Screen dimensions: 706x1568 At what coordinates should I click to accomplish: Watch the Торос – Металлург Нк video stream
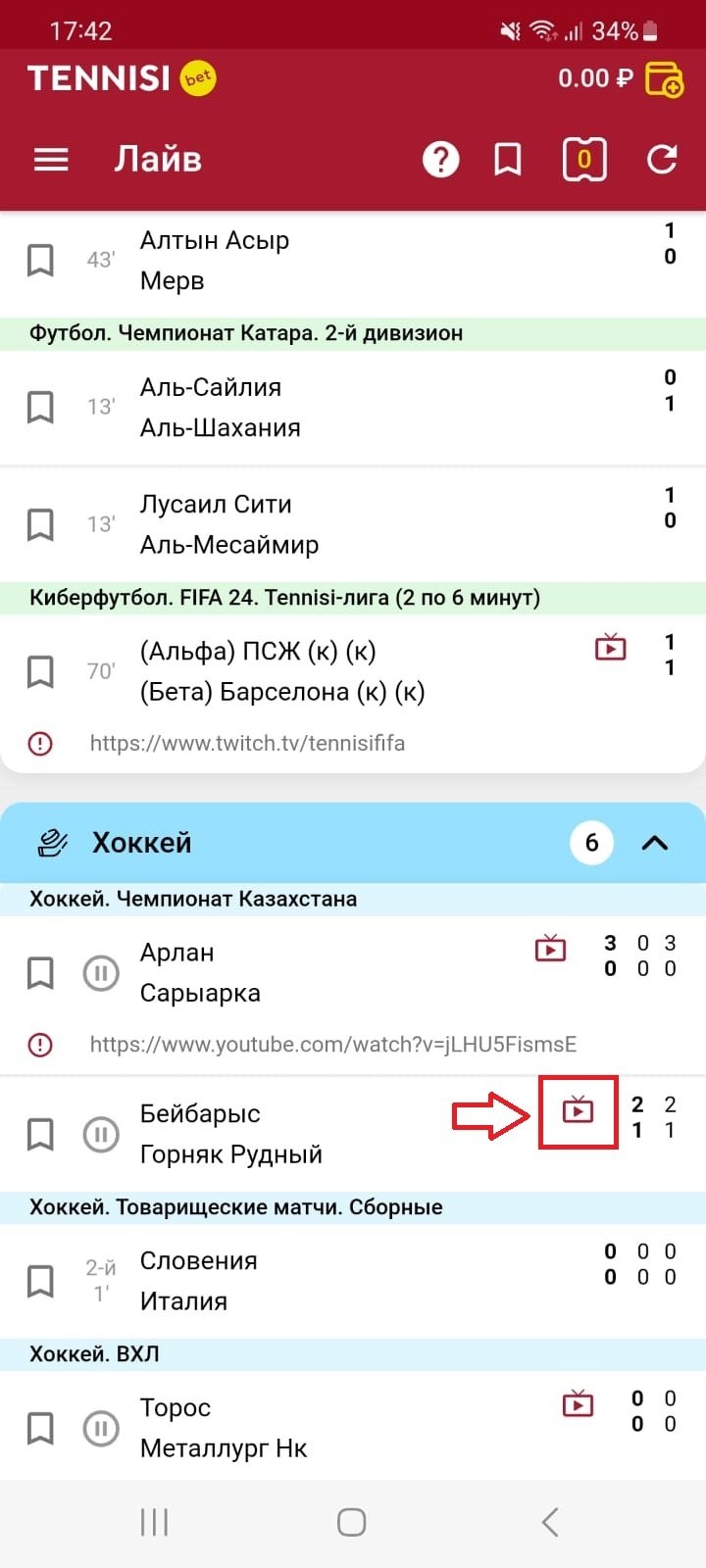pyautogui.click(x=578, y=1404)
